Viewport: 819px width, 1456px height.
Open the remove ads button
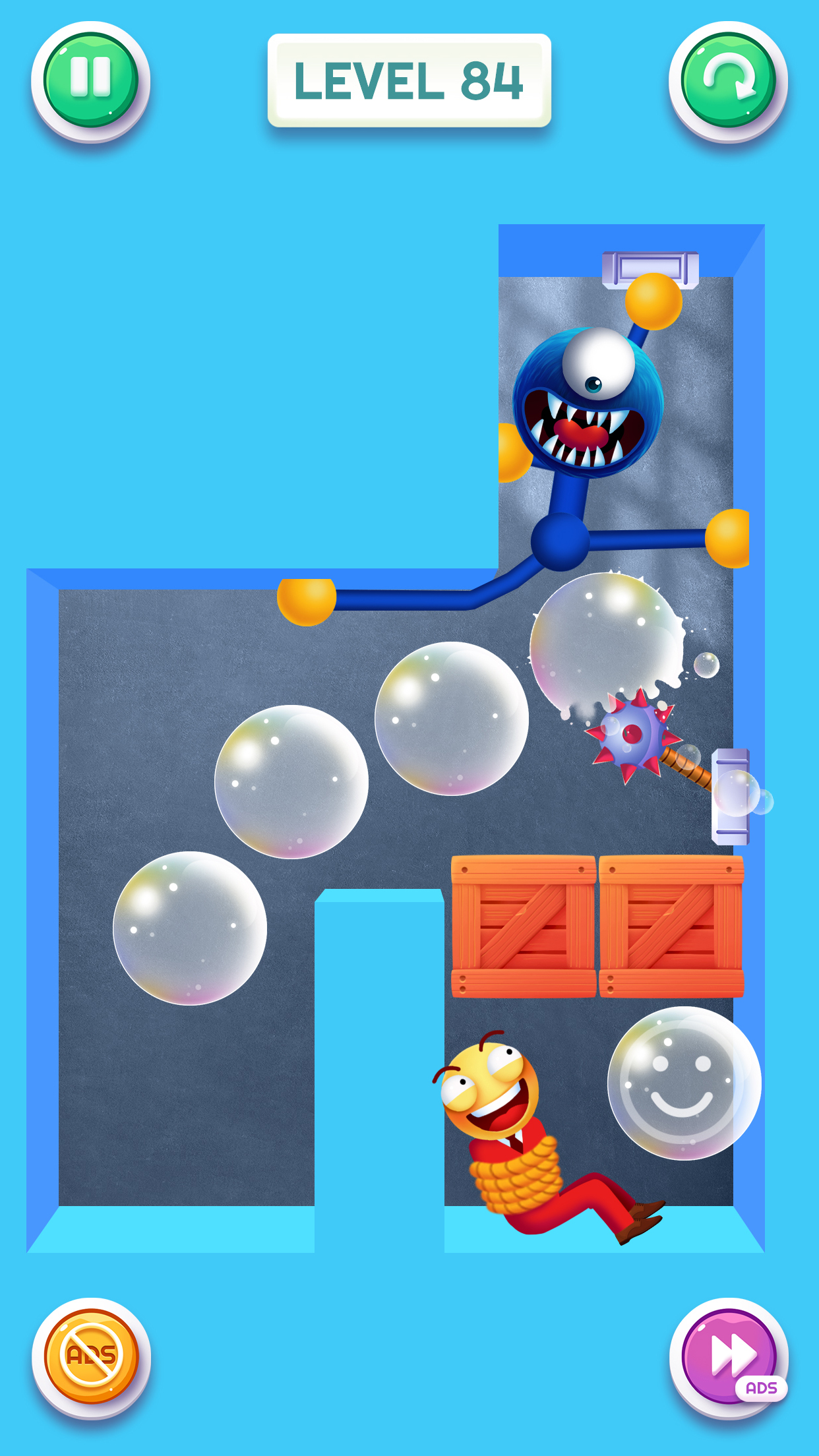pyautogui.click(x=91, y=1356)
